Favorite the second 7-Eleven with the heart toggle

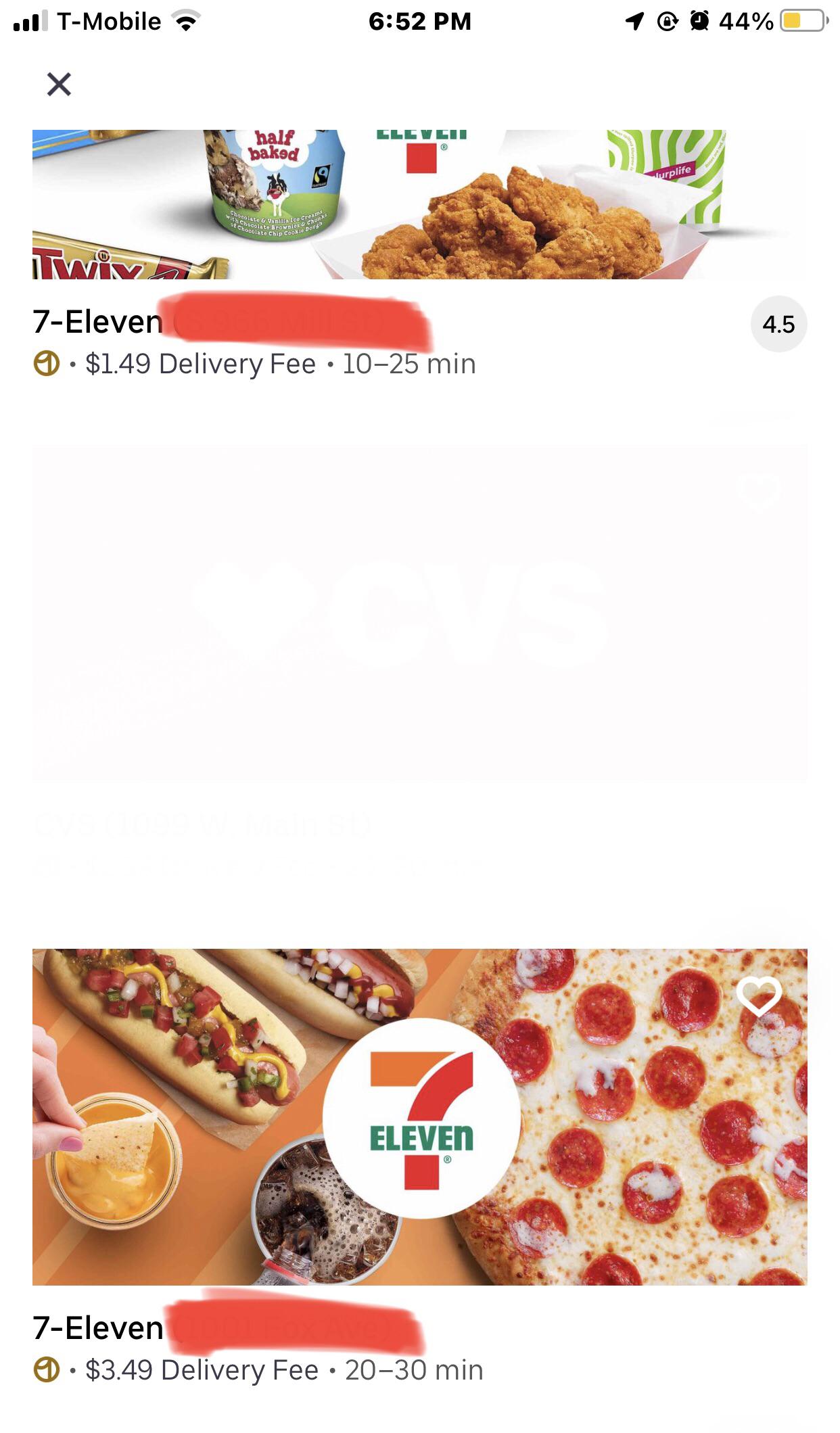(x=760, y=997)
